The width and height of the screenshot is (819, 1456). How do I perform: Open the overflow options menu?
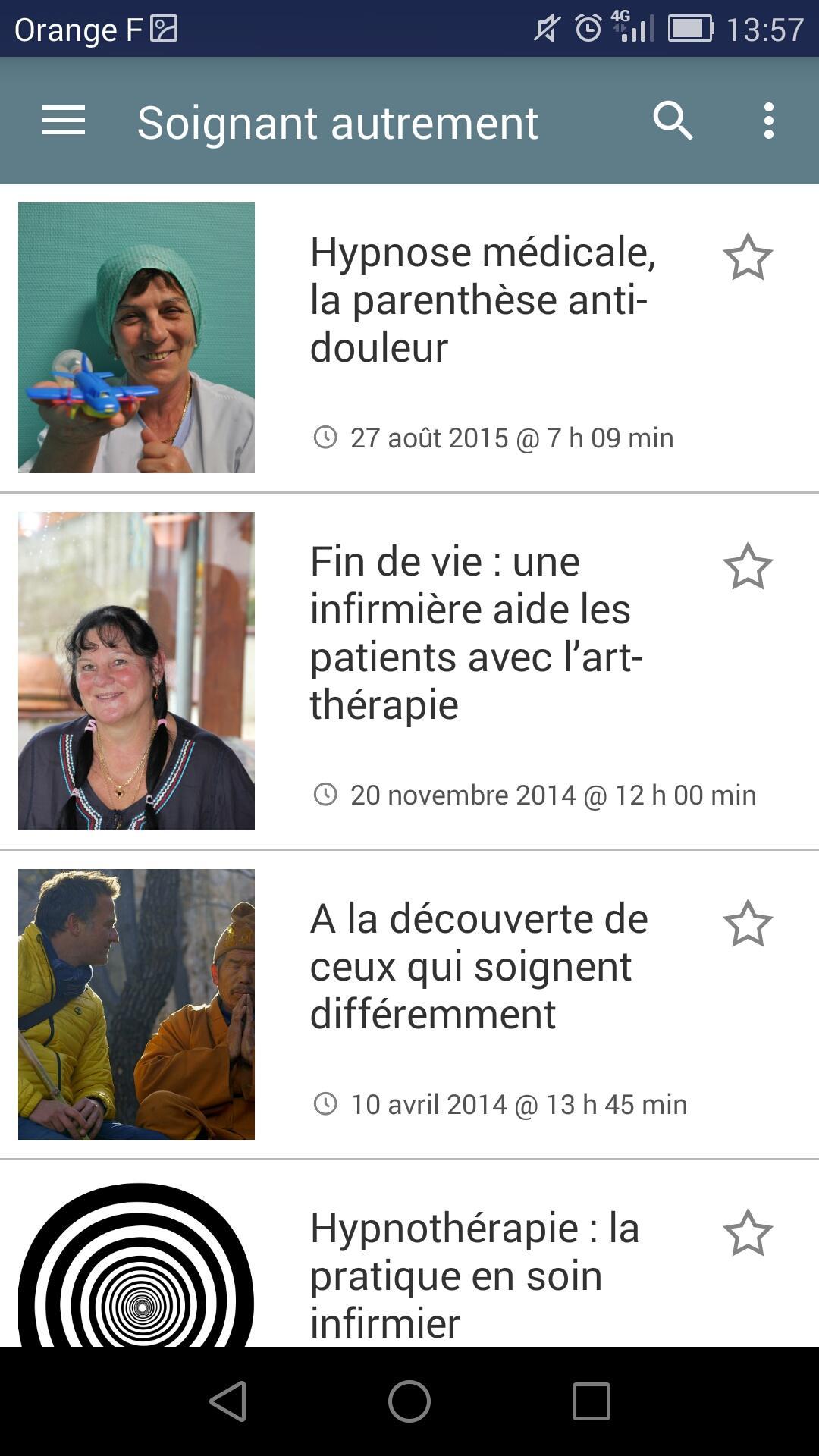[767, 122]
